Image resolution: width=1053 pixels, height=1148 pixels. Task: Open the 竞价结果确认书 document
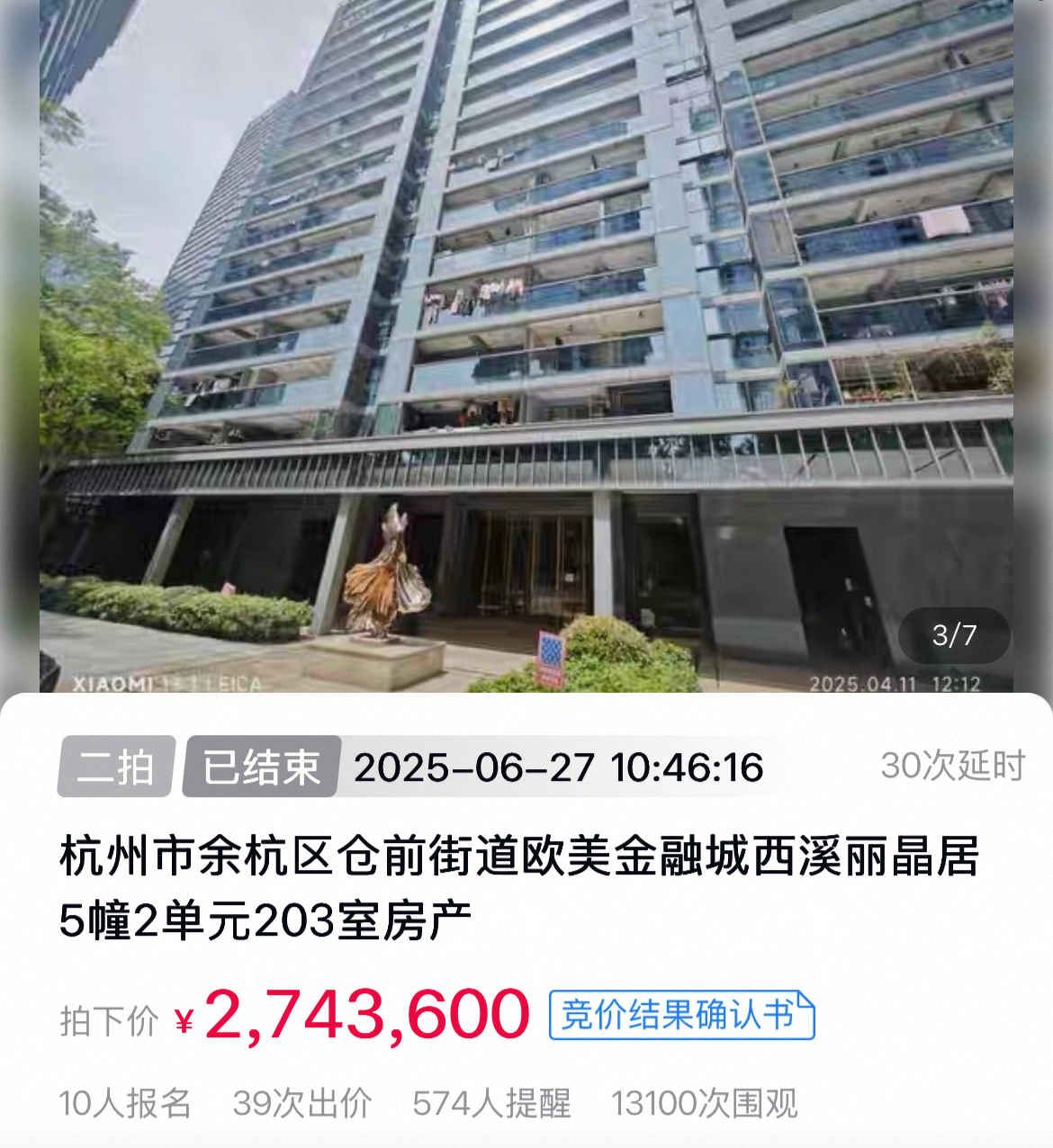pyautogui.click(x=681, y=1015)
